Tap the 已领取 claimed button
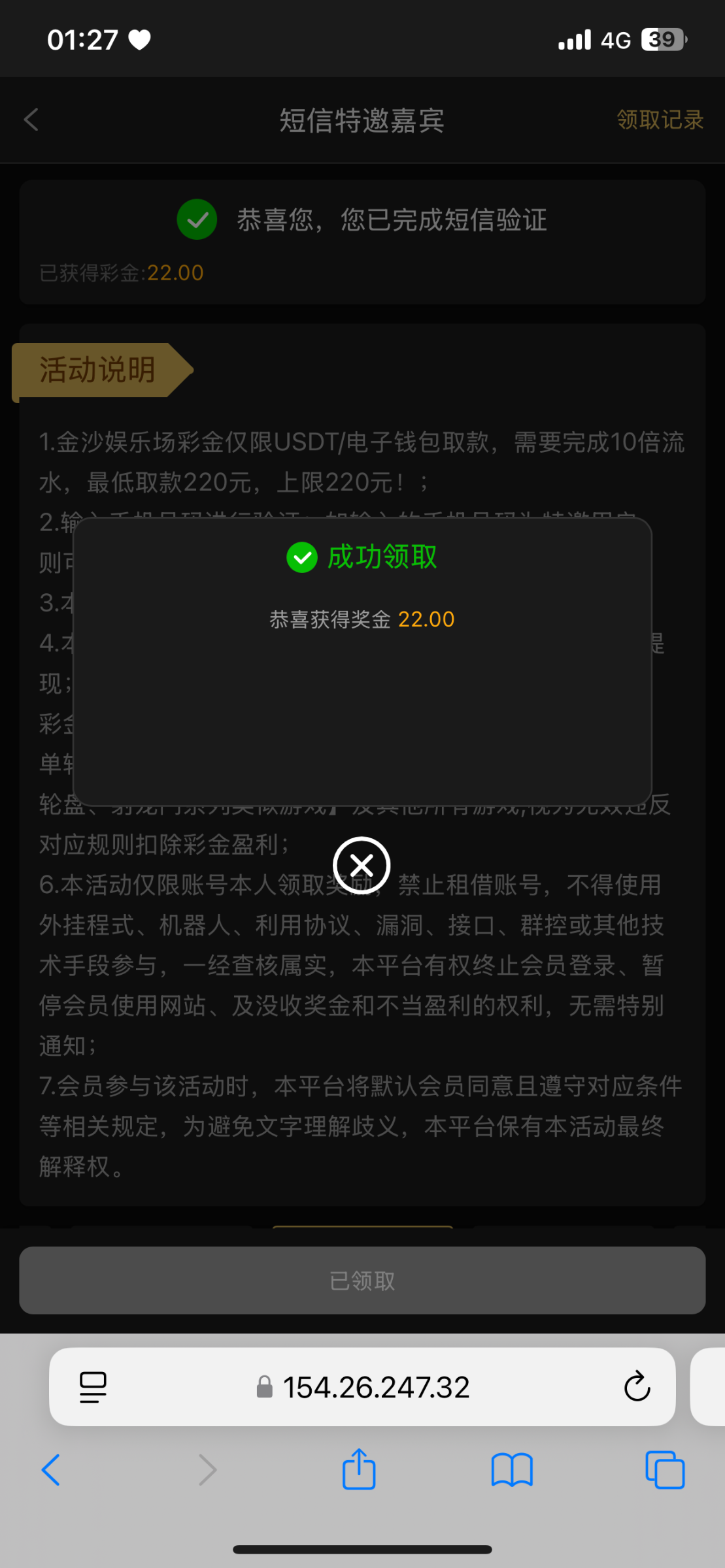The width and height of the screenshot is (725, 1568). coord(362,1280)
